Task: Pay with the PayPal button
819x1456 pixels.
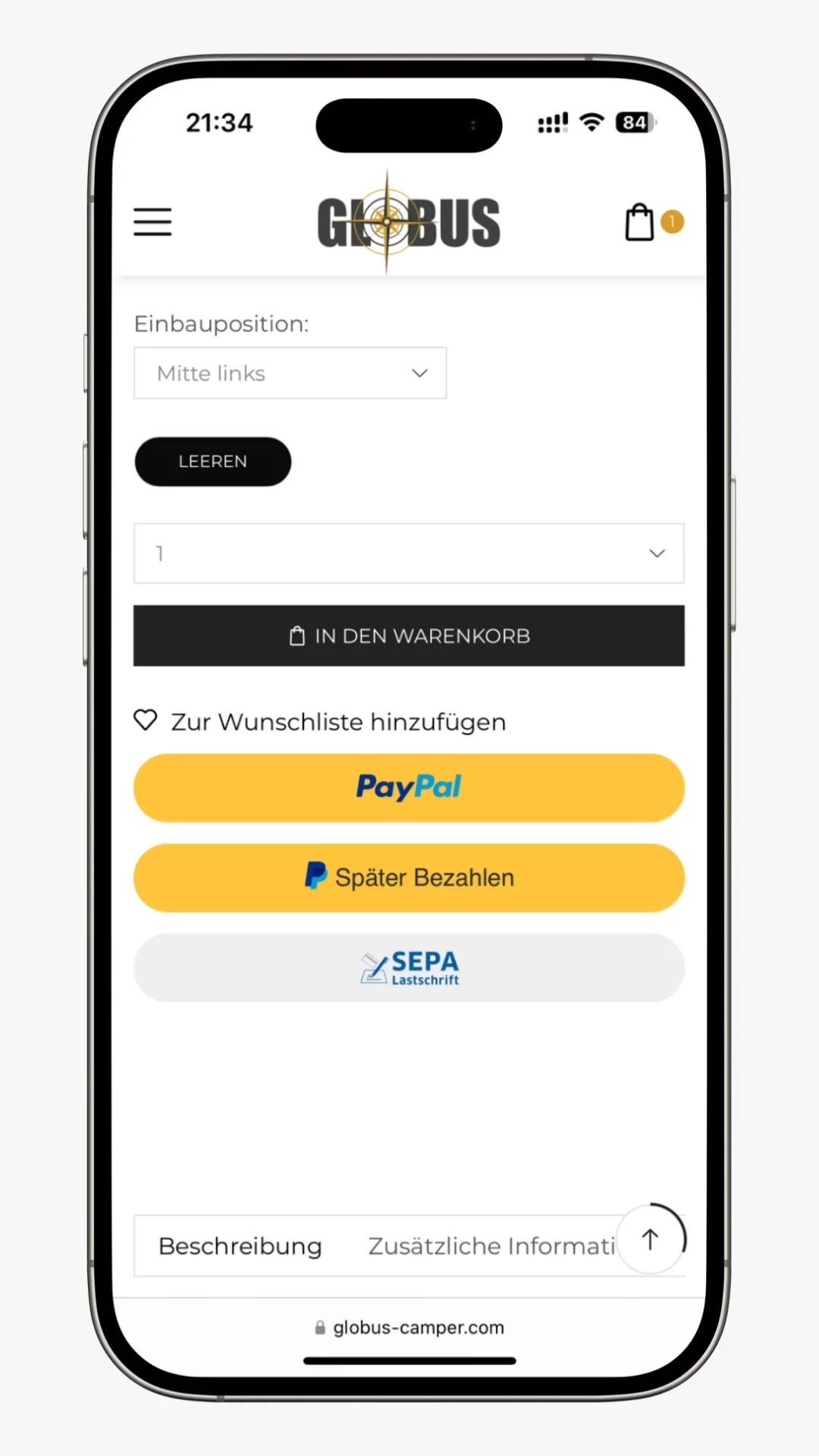Action: tap(409, 787)
